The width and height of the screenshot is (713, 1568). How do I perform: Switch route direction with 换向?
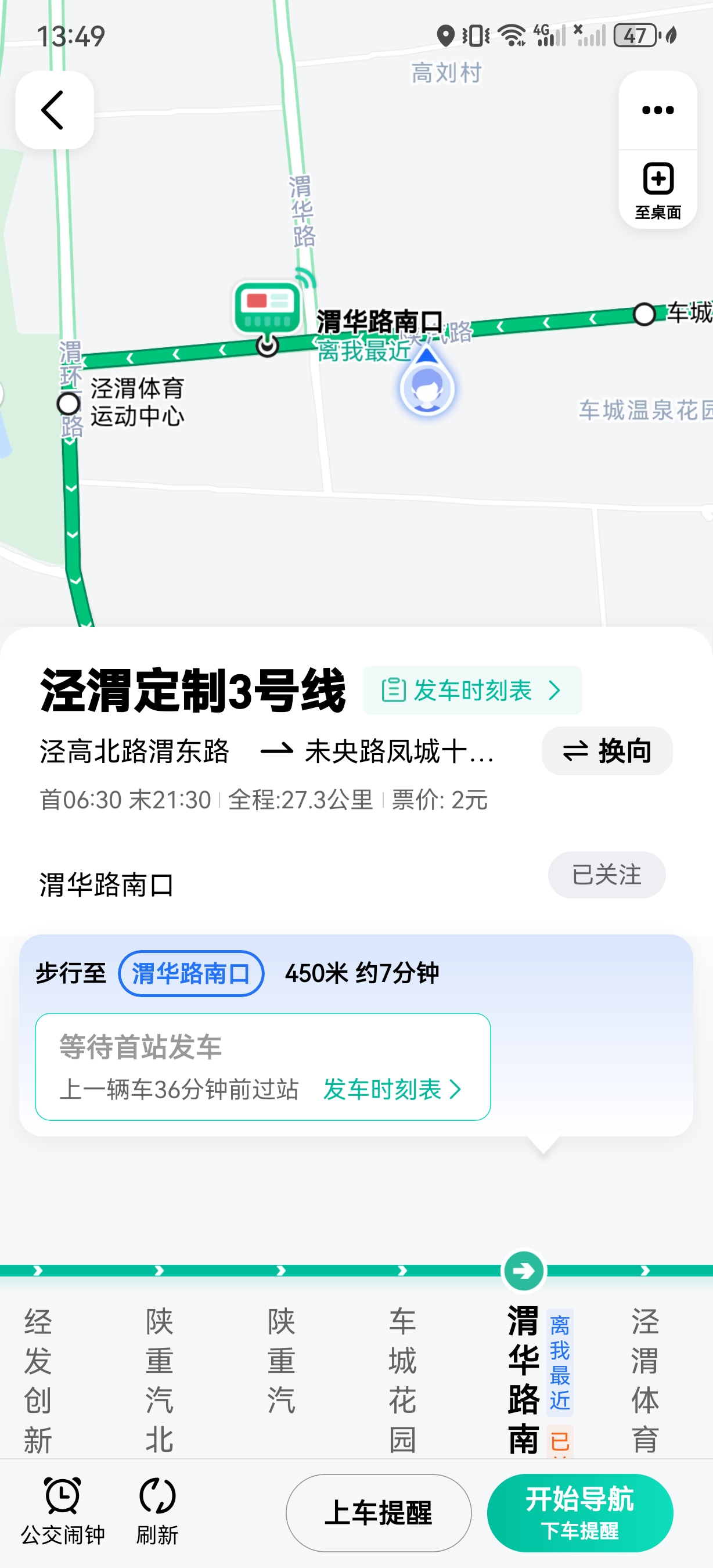[x=607, y=750]
